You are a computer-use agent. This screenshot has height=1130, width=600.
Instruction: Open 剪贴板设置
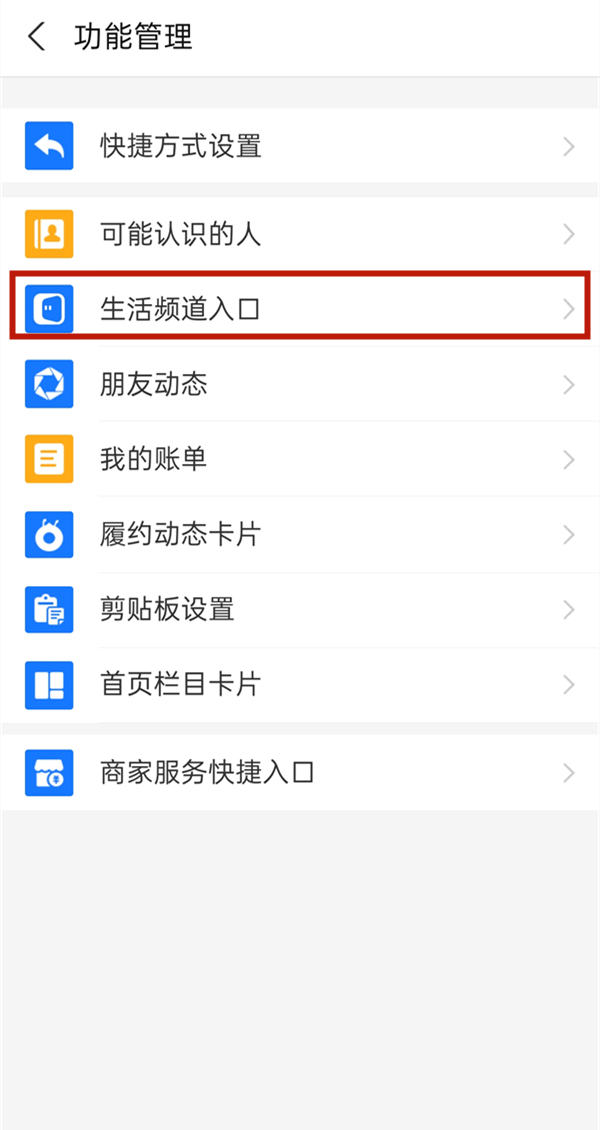pyautogui.click(x=300, y=609)
